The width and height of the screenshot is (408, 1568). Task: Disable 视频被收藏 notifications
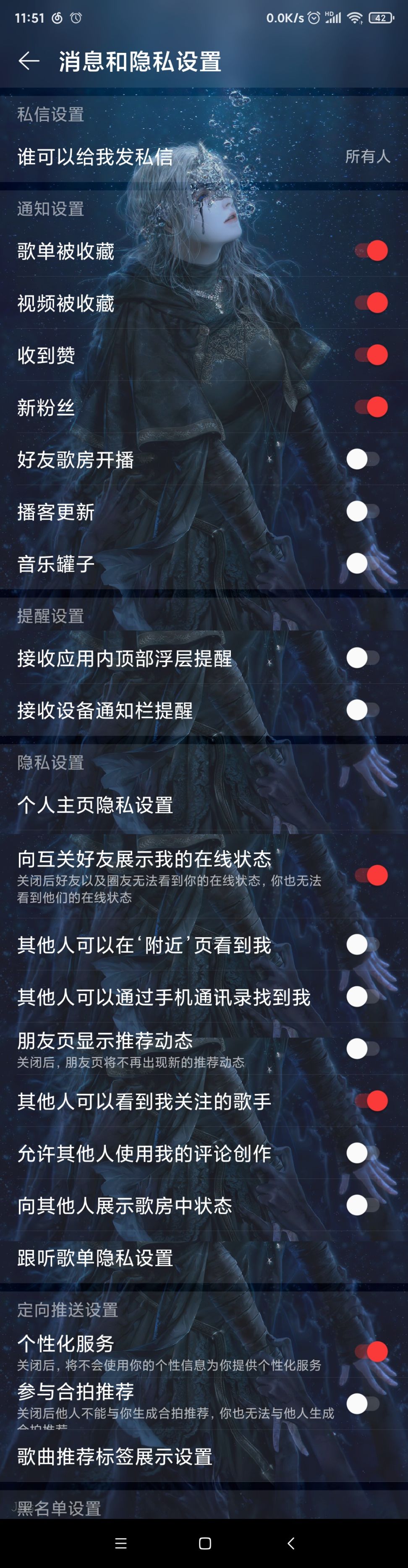(371, 303)
